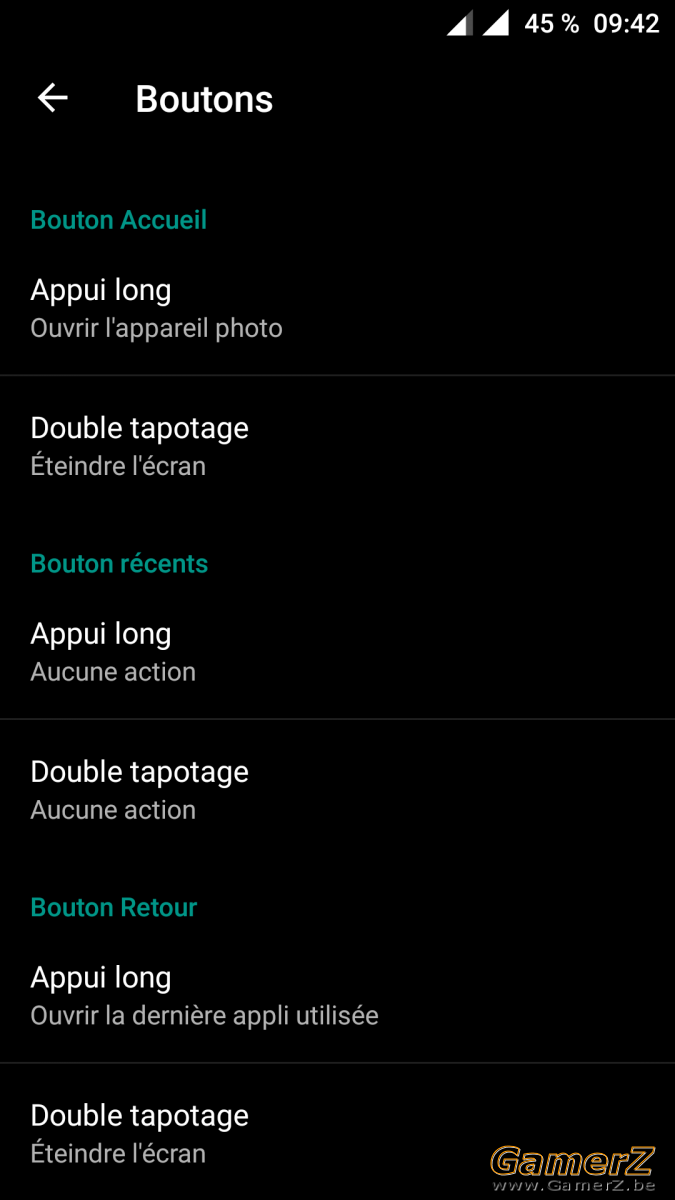Open Double tapotage under Bouton Retour
This screenshot has width=675, height=1200.
(337, 1133)
